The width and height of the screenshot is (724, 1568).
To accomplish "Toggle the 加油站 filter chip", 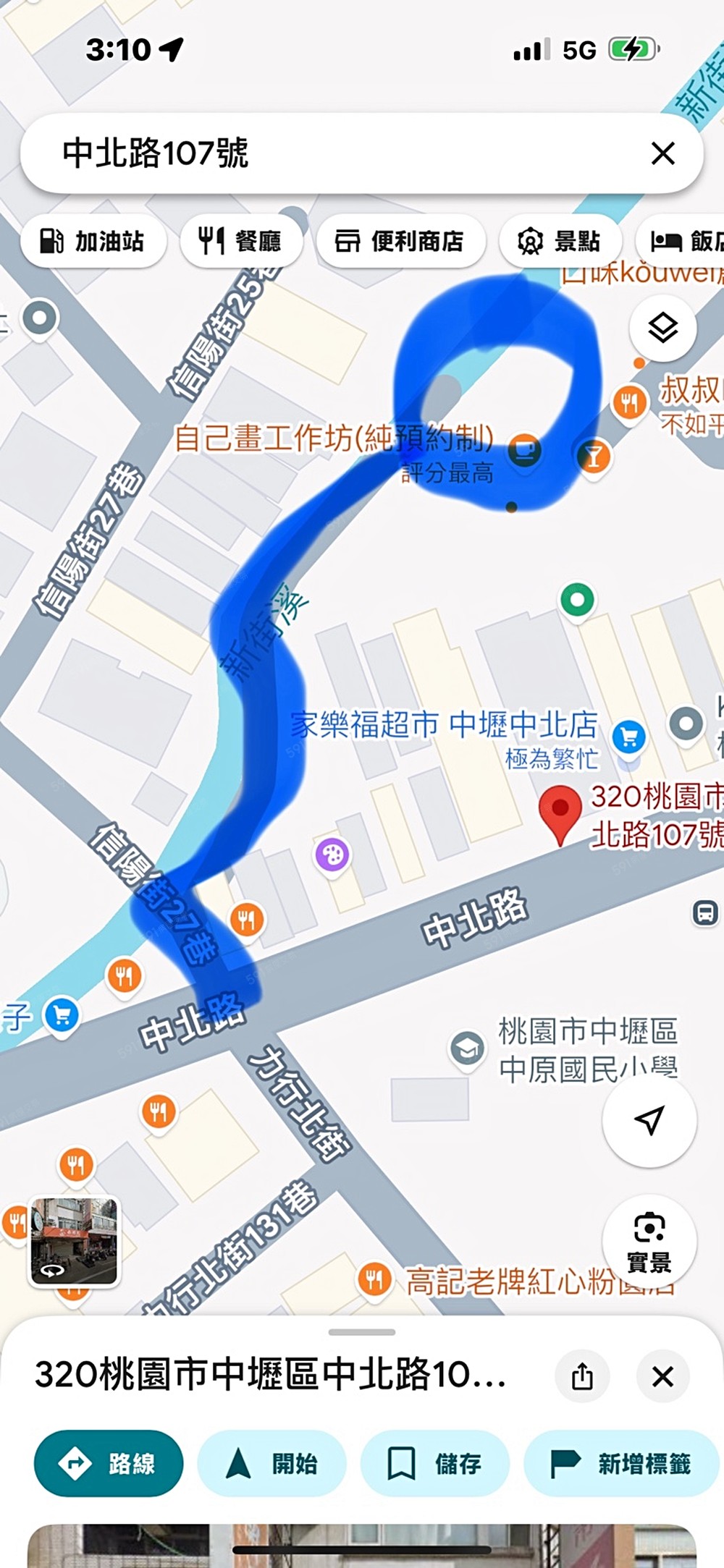I will tap(93, 241).
